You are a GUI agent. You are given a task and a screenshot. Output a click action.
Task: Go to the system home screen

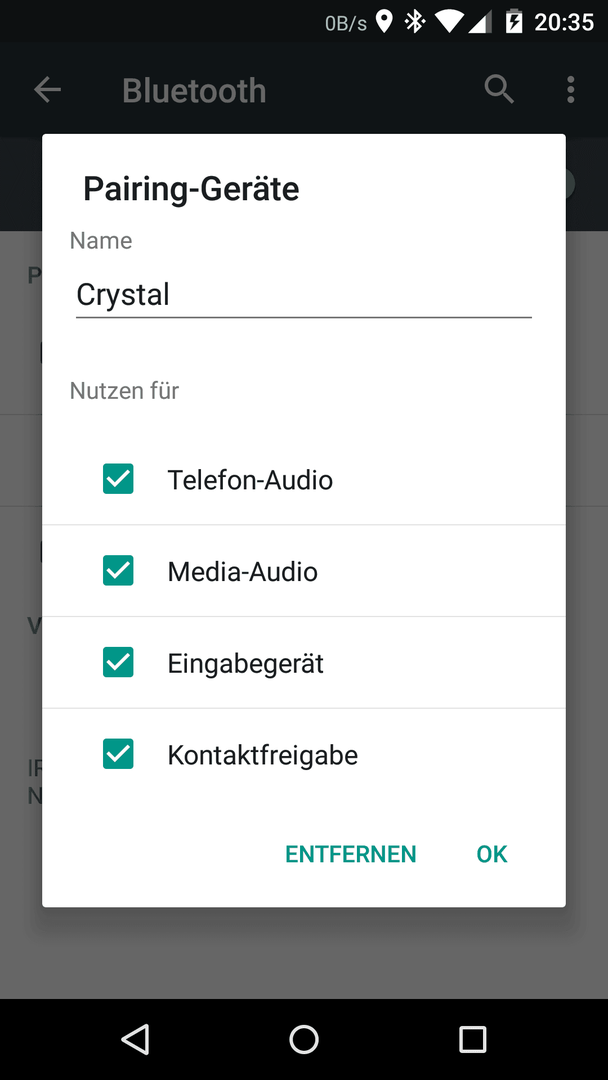pos(304,1039)
